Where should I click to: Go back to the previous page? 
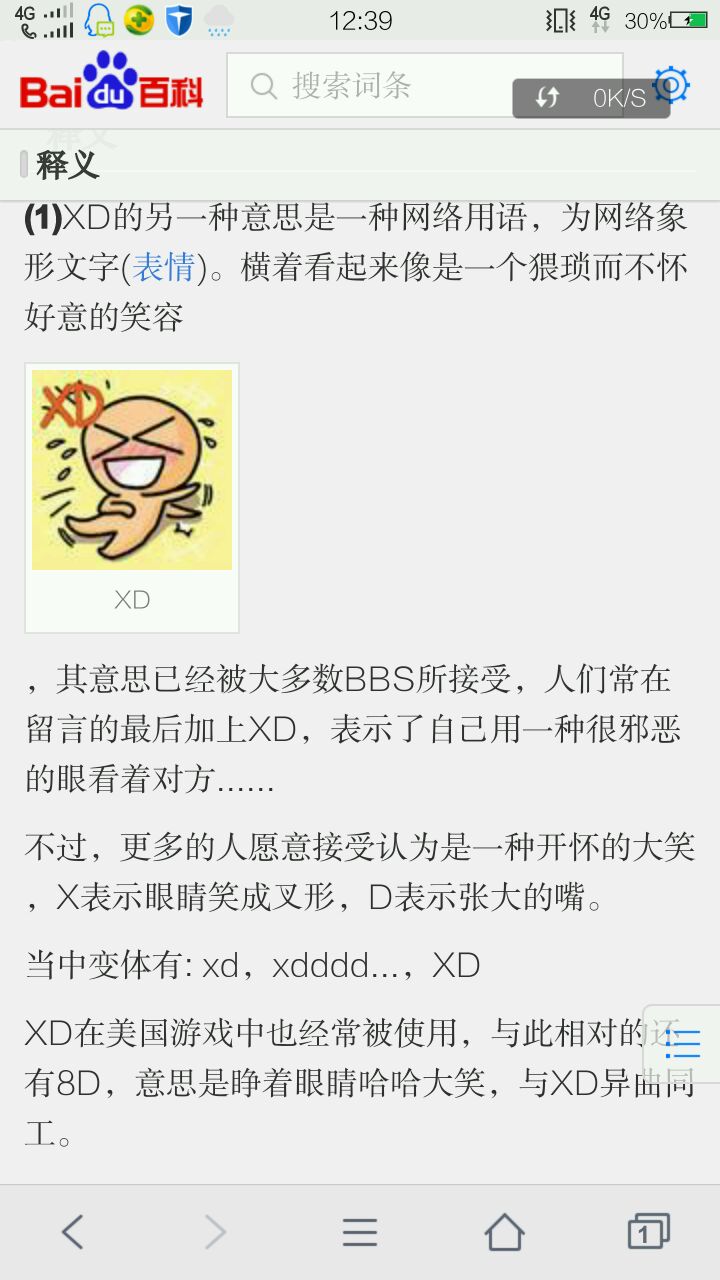[x=72, y=1232]
